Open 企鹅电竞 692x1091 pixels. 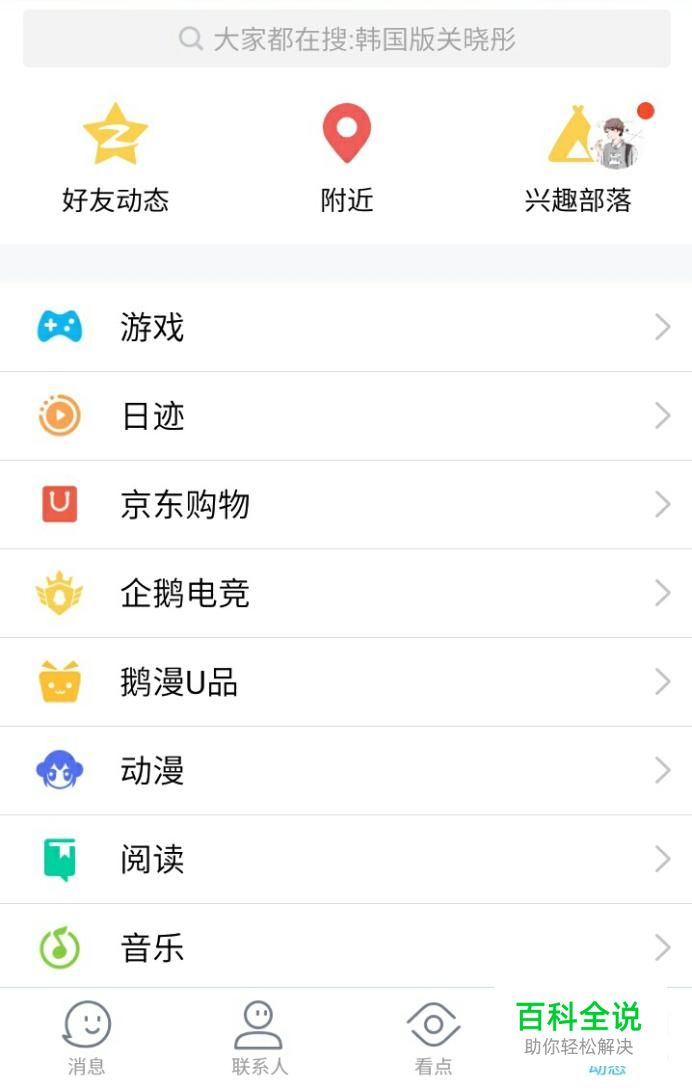346,594
